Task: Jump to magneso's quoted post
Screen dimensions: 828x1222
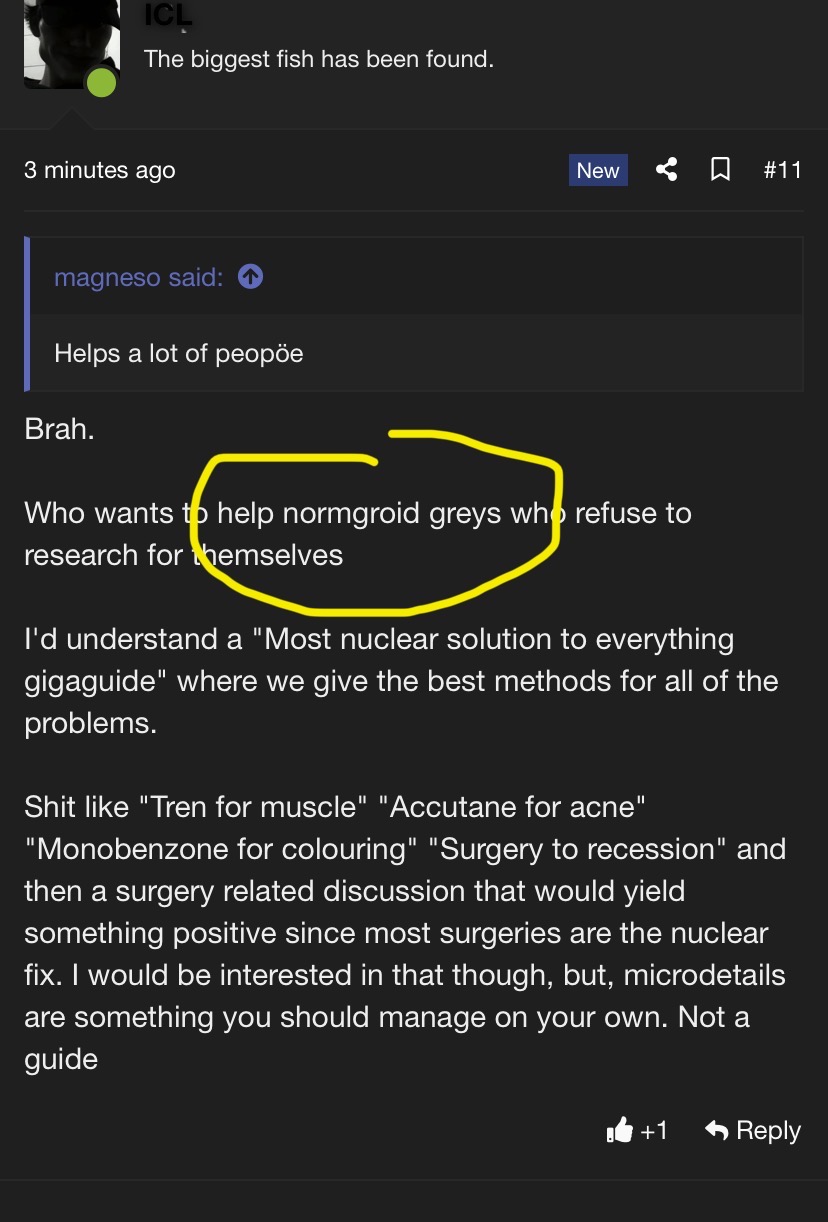Action: click(x=250, y=277)
